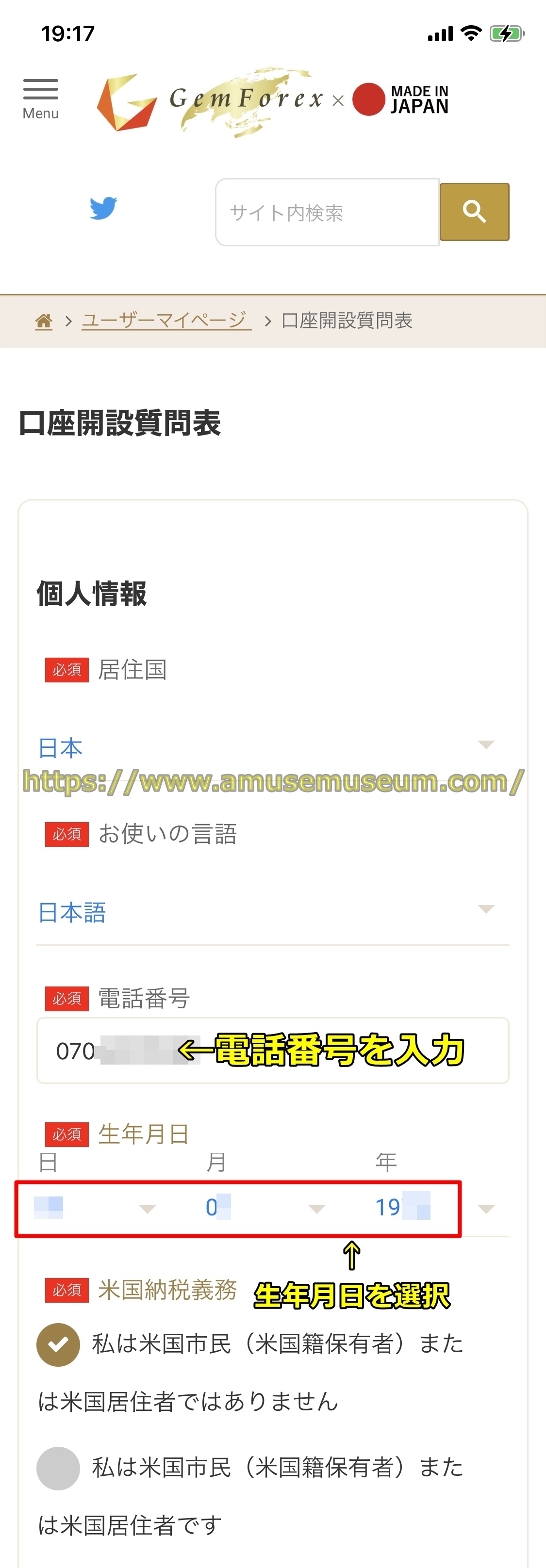Screen dimensions: 546x1568
Task: Select 米国居住者です radio option
Action: click(58, 1468)
